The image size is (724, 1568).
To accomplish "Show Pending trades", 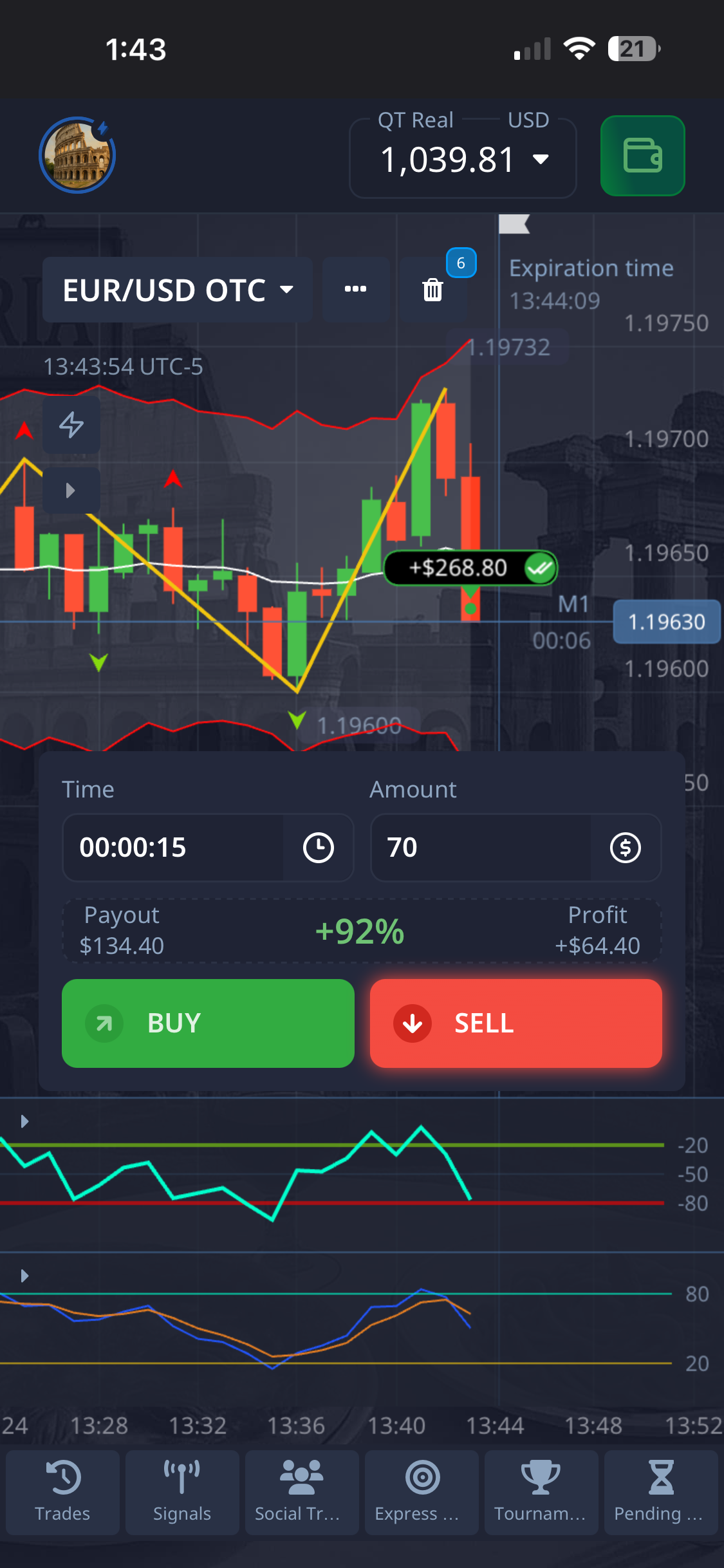I will click(660, 1492).
